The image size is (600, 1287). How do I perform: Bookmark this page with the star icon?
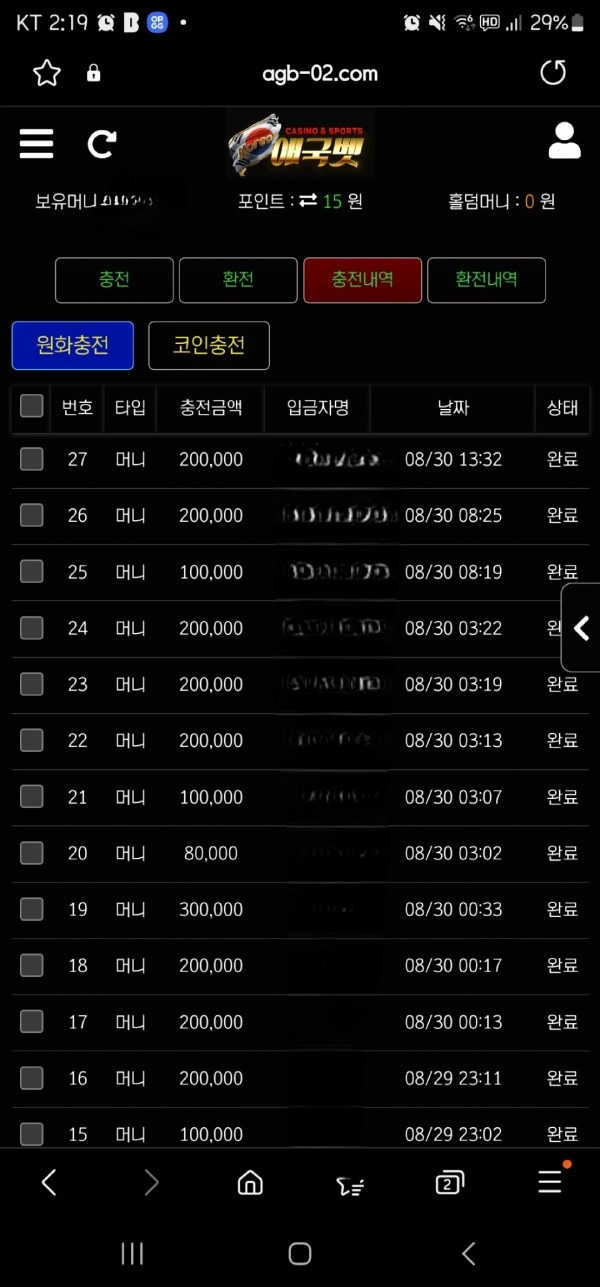(47, 73)
